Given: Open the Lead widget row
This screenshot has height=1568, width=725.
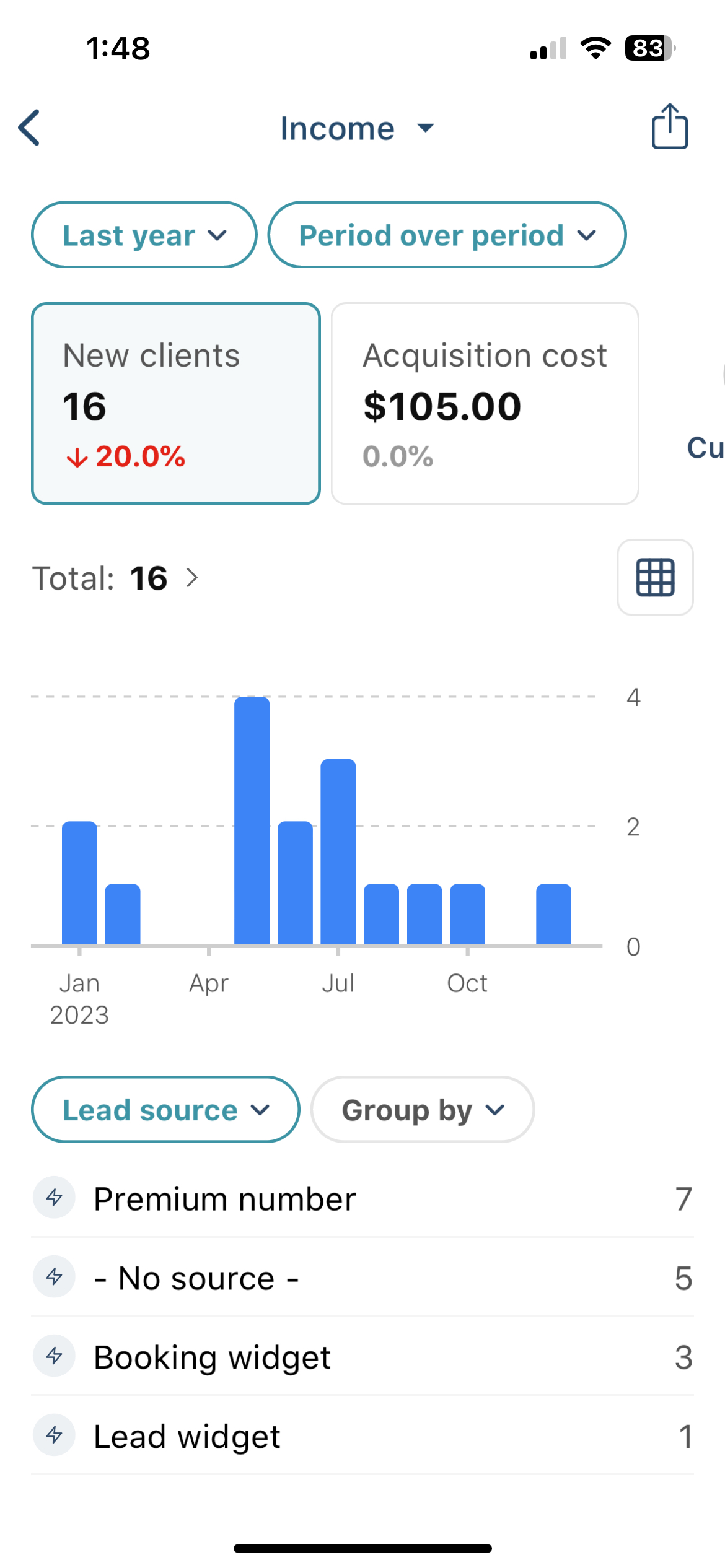Looking at the screenshot, I should click(x=362, y=1436).
